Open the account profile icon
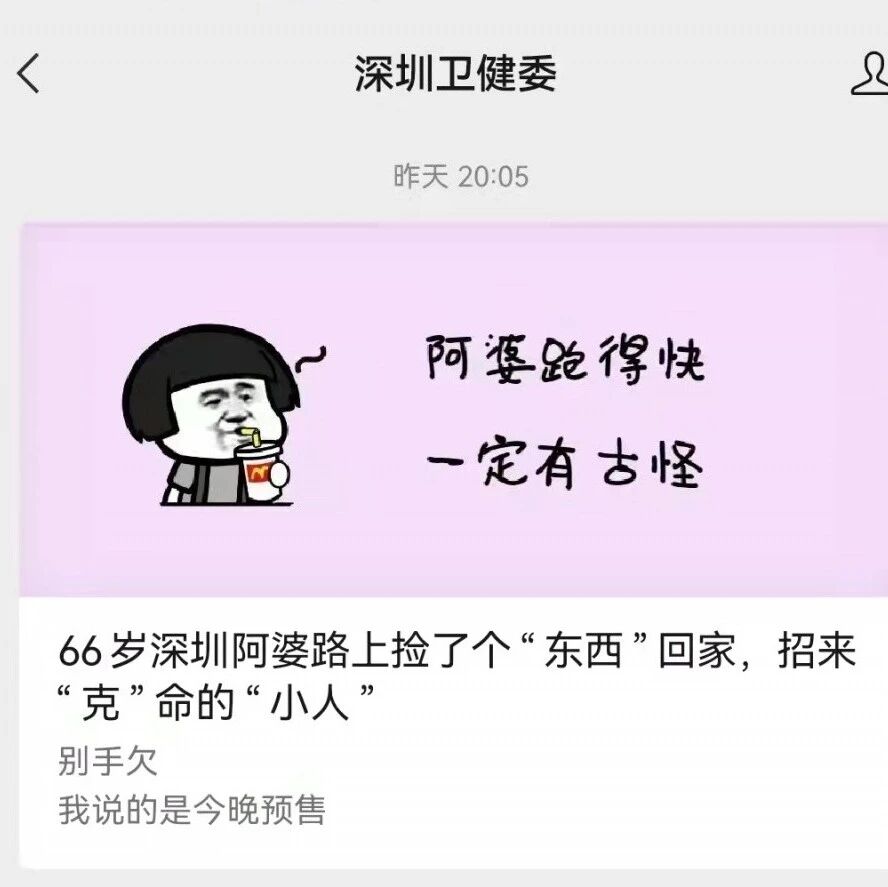 click(x=870, y=74)
